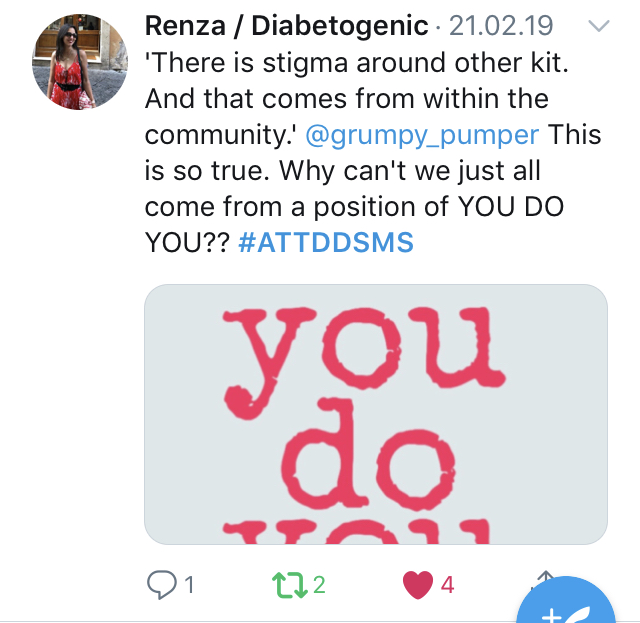Share Renza's tweet

547,580
